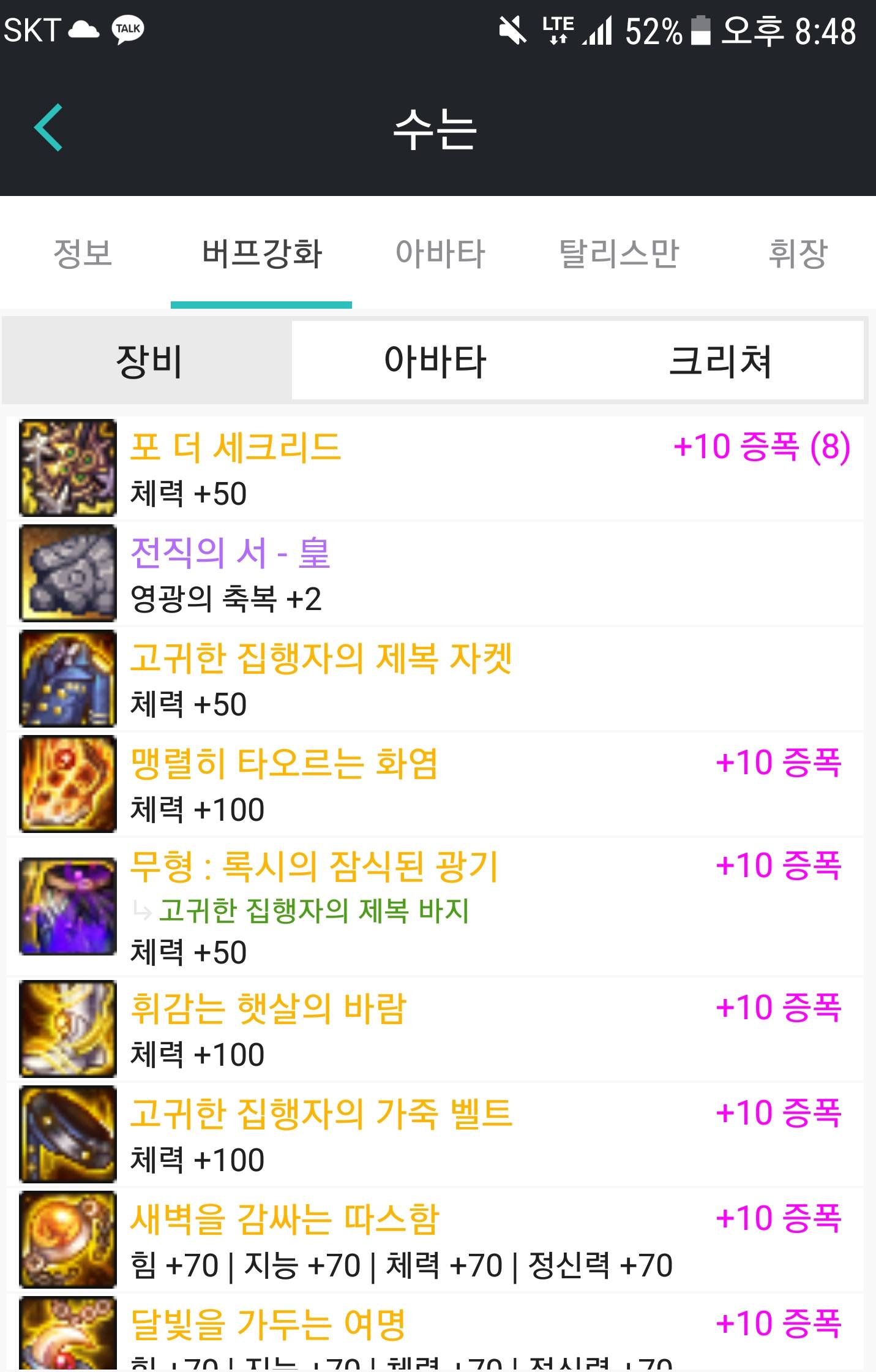Switch to the 정보 tab
This screenshot has height=1372, width=876.
pos(83,254)
